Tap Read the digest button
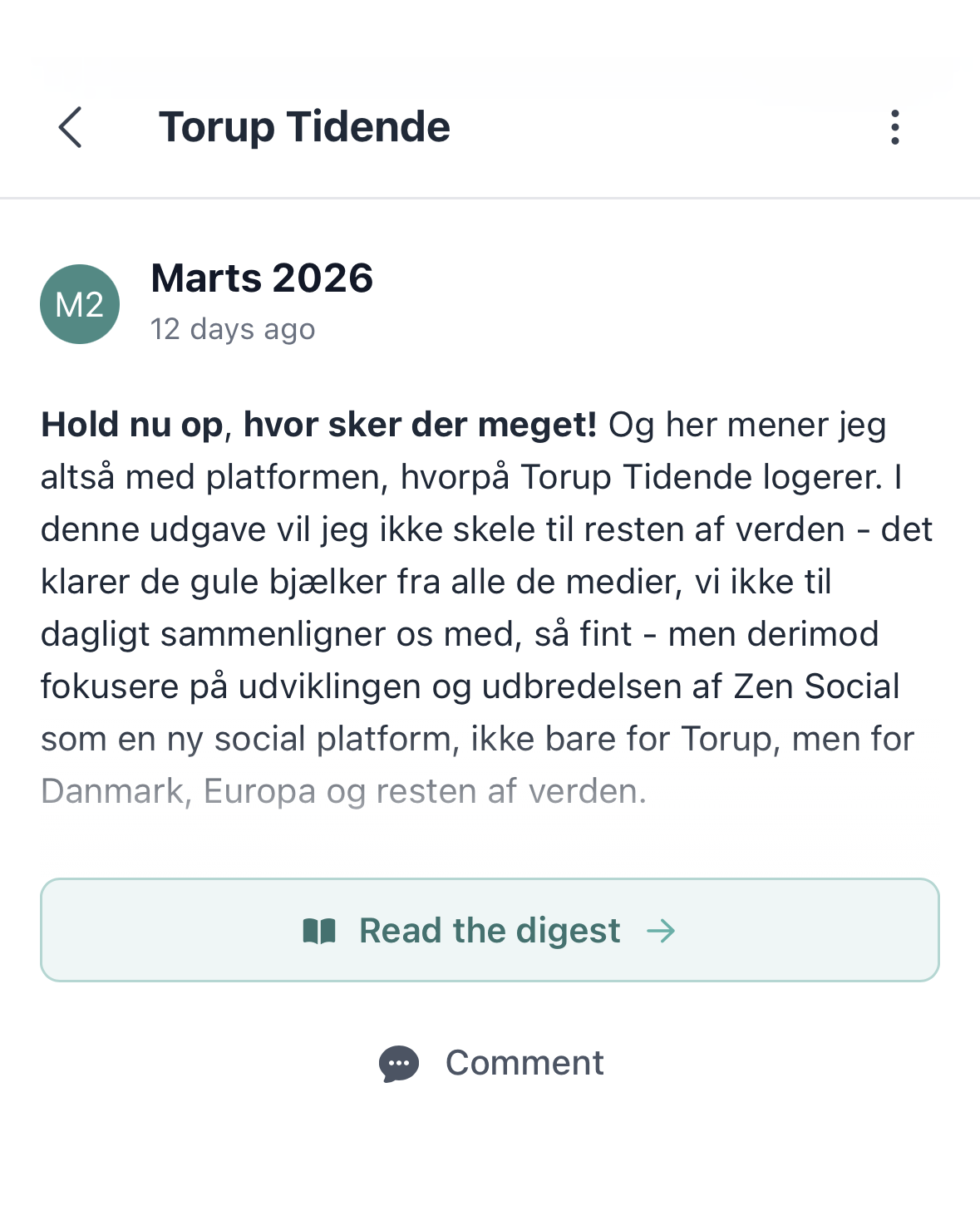The image size is (980, 1225). (x=490, y=930)
